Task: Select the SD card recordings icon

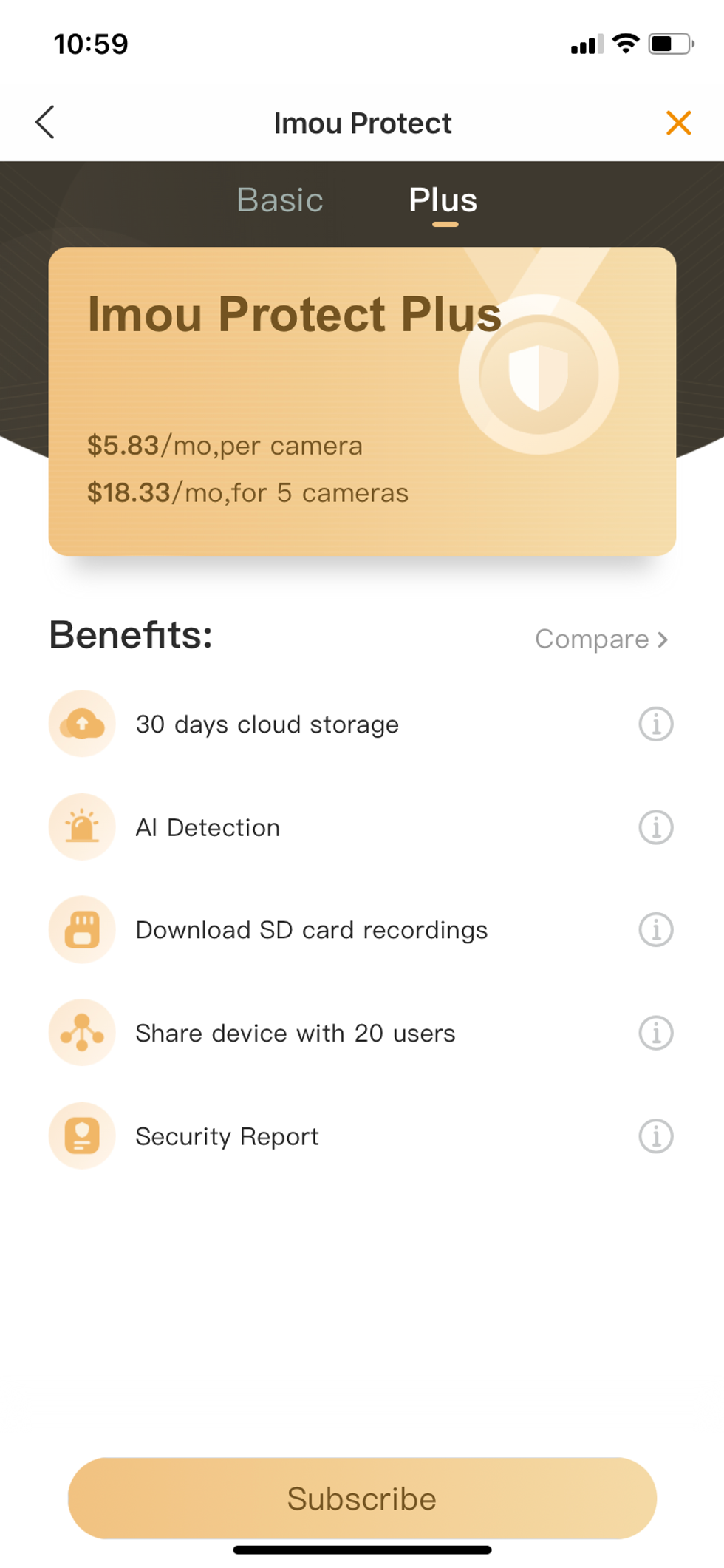Action: point(81,929)
